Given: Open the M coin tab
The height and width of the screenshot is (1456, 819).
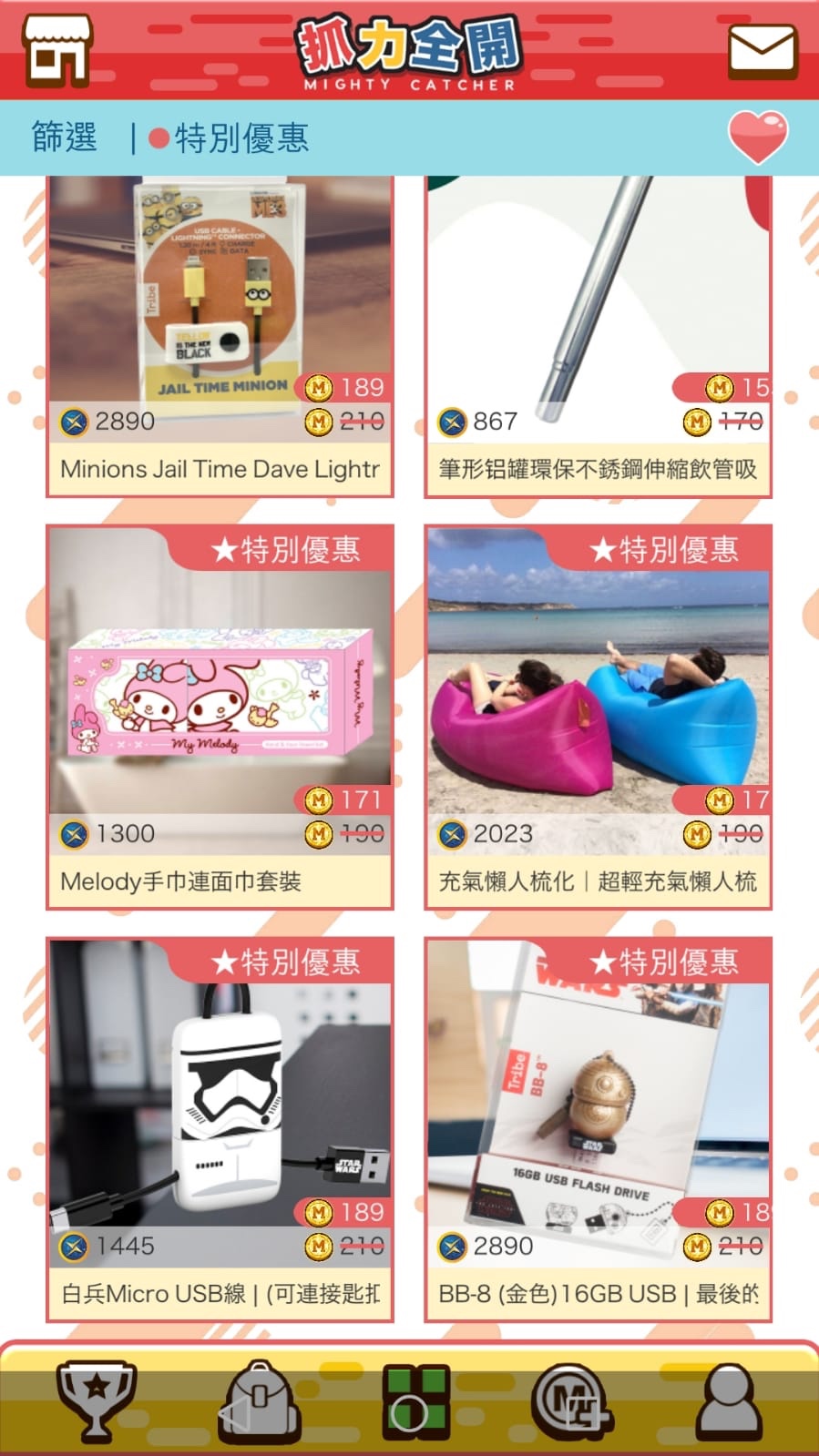Looking at the screenshot, I should pos(571,1400).
